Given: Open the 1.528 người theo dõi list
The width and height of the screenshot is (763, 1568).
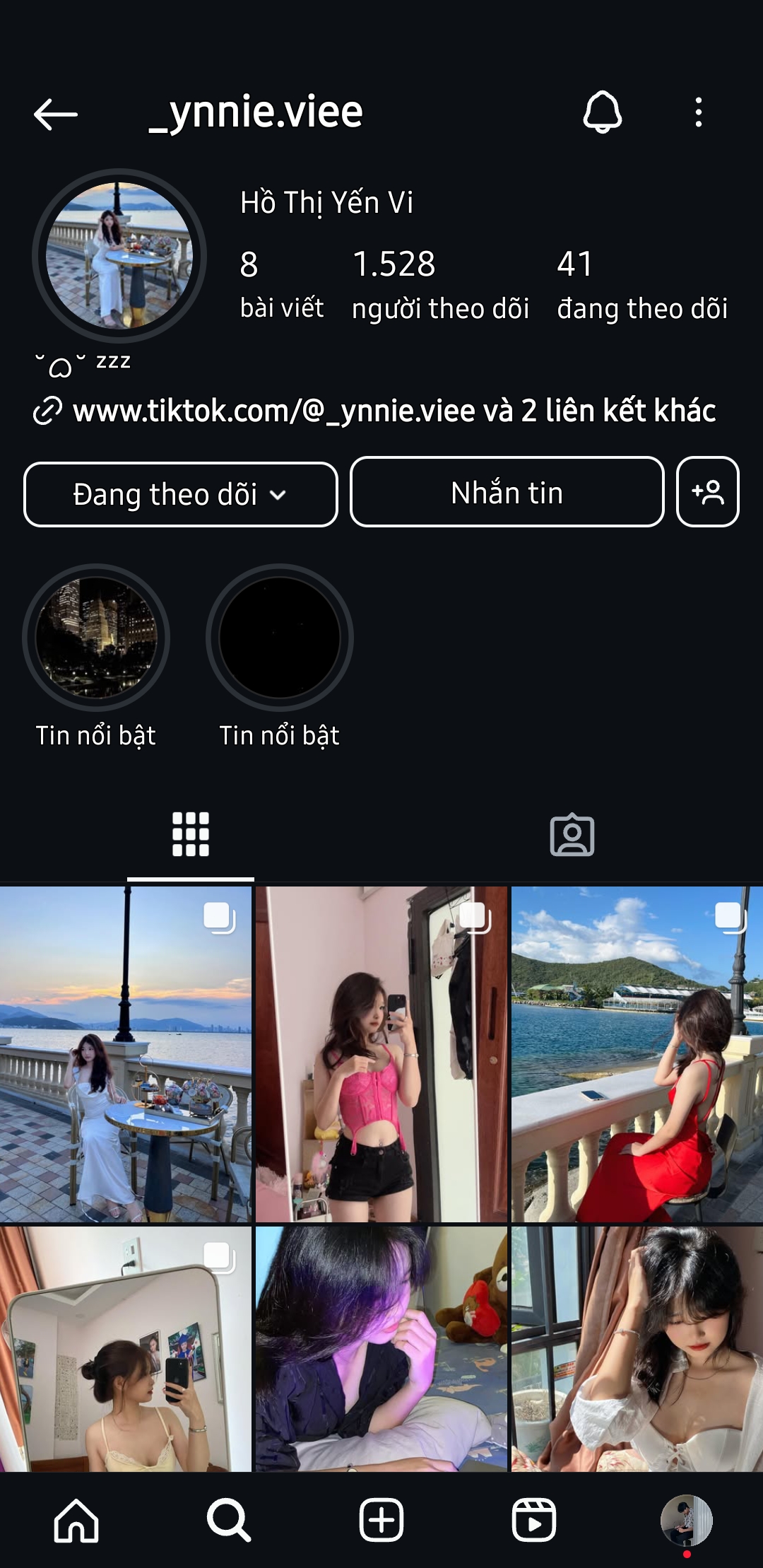Looking at the screenshot, I should [x=440, y=284].
